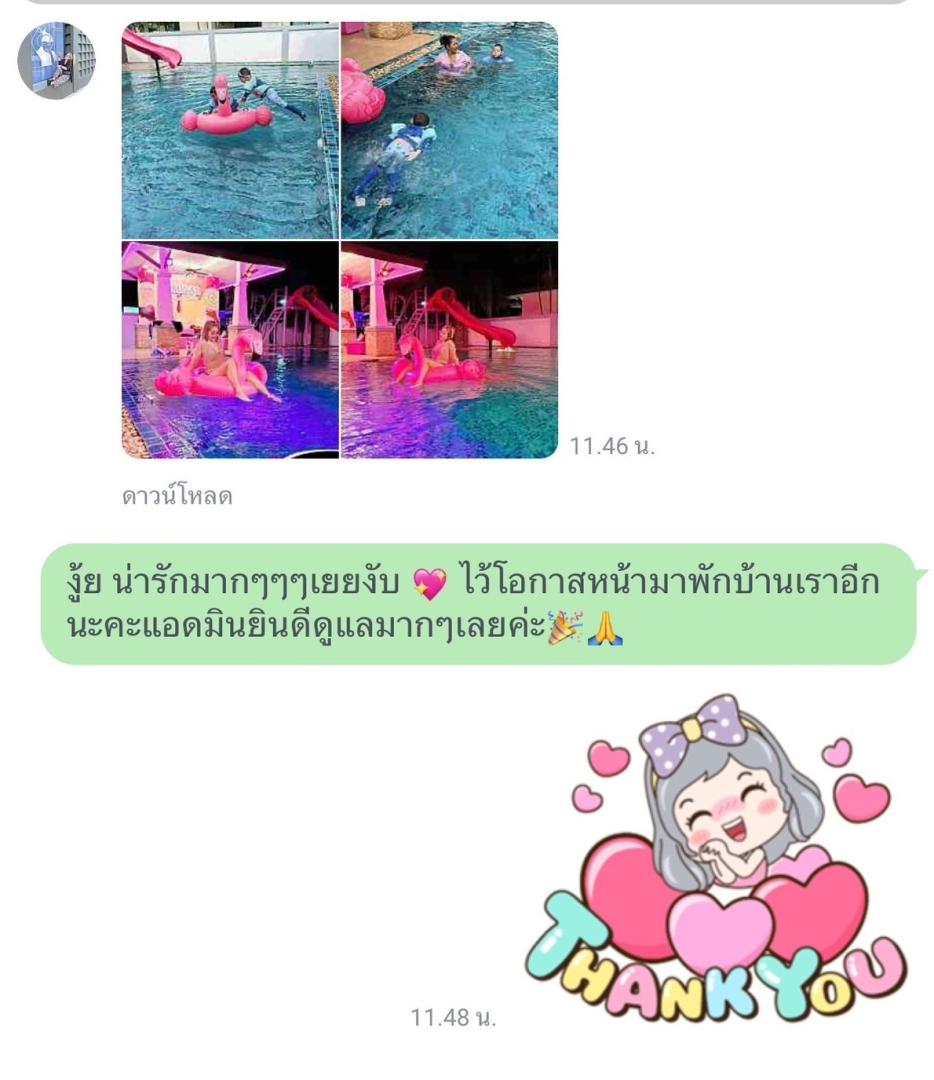Open the sender's profile picture
This screenshot has height=1080, width=934.
click(56, 60)
